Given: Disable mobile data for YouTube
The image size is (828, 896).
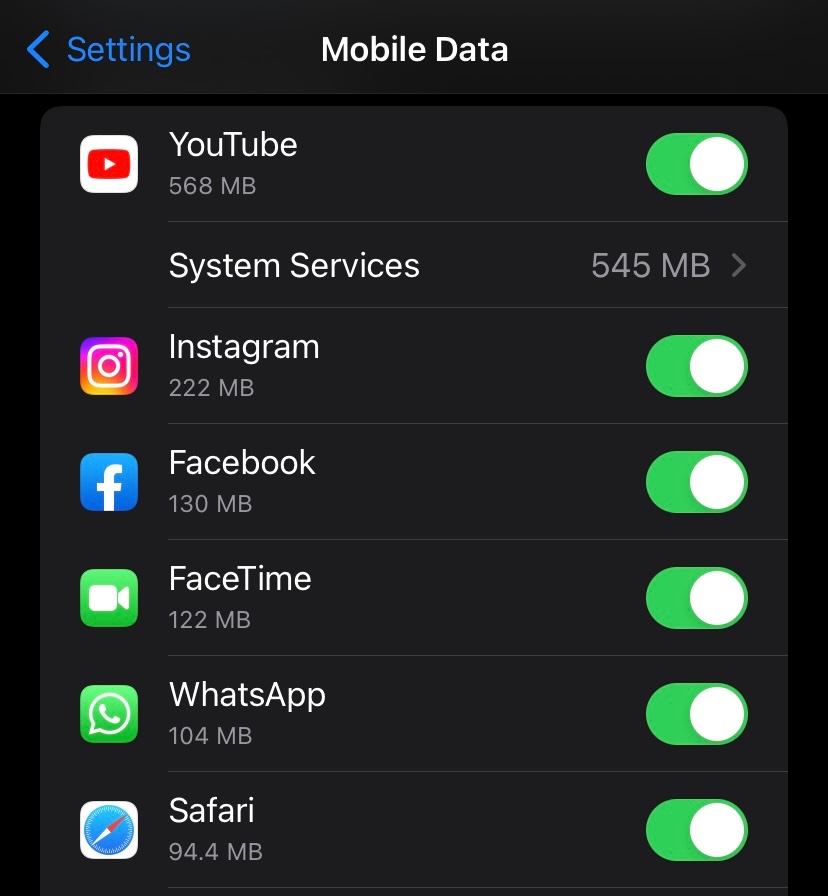Looking at the screenshot, I should click(x=696, y=164).
